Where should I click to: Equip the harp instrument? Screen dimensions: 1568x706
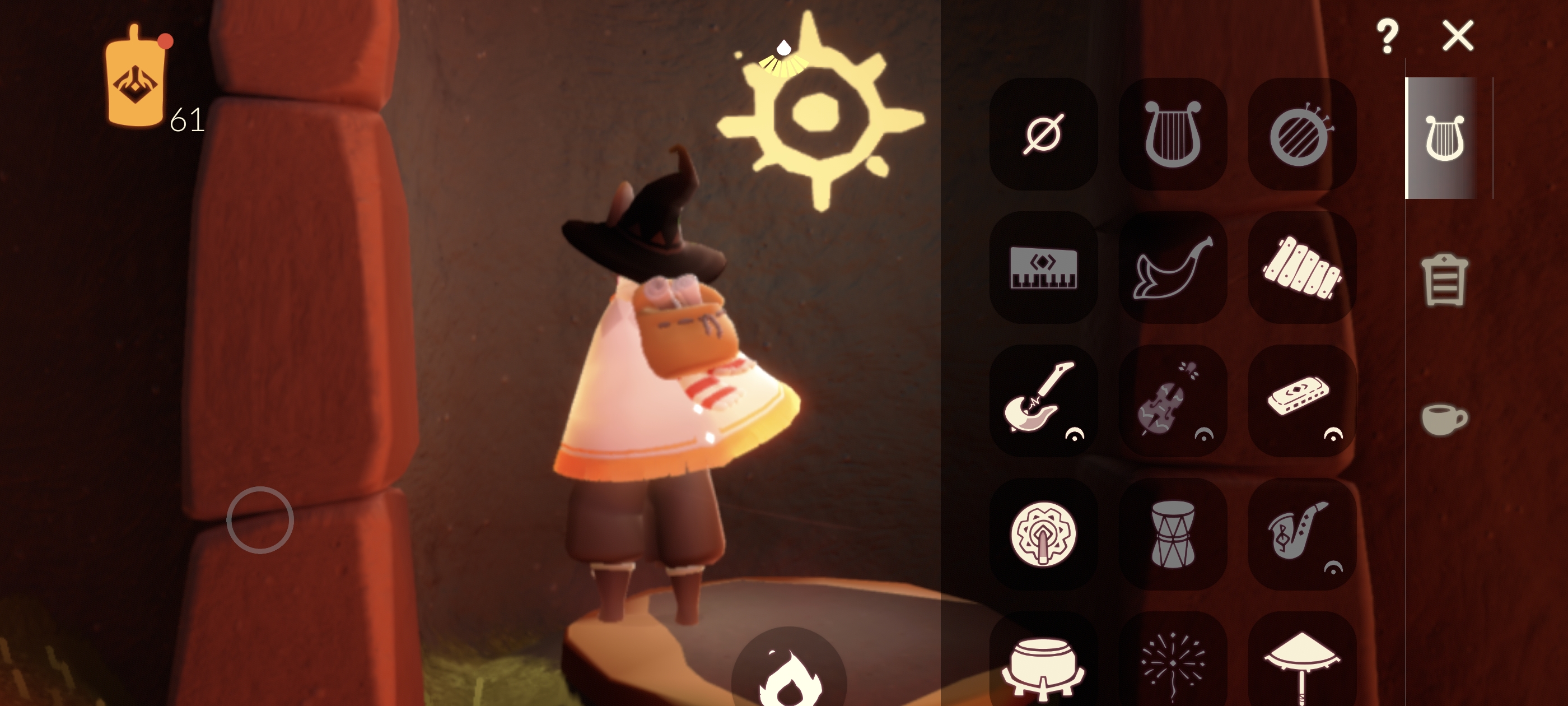click(x=1172, y=134)
